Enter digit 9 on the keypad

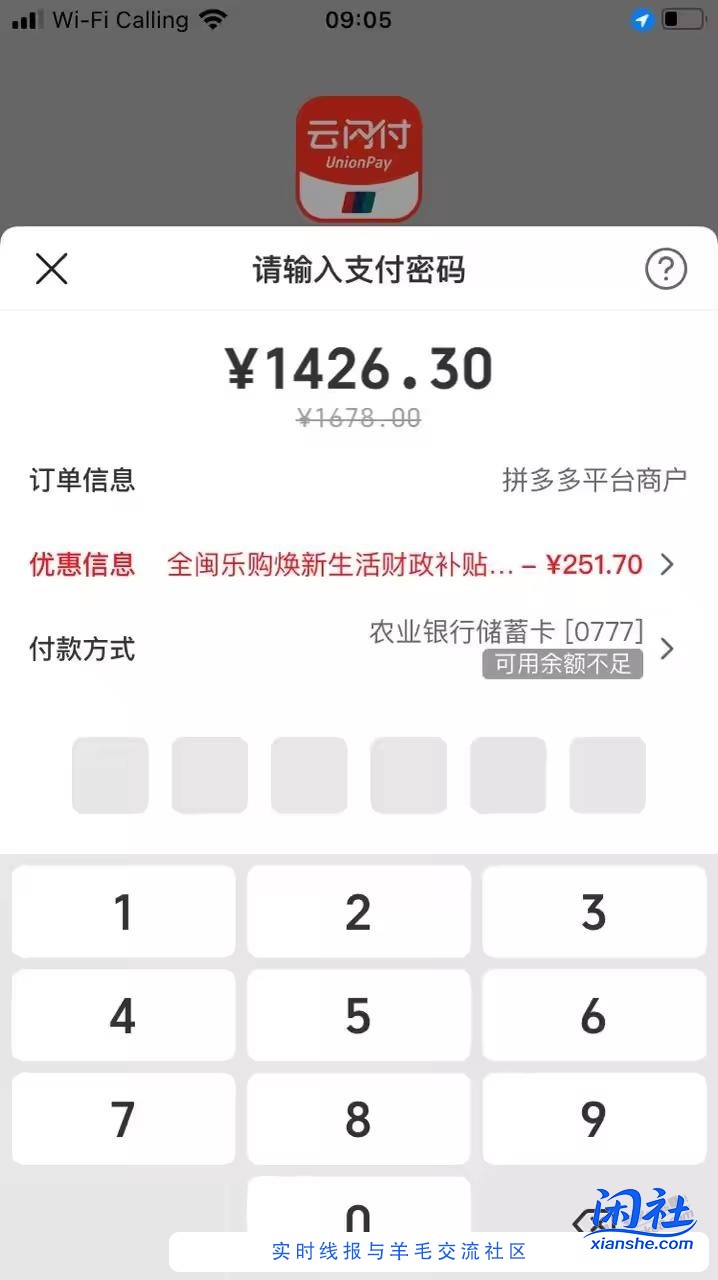point(594,1119)
